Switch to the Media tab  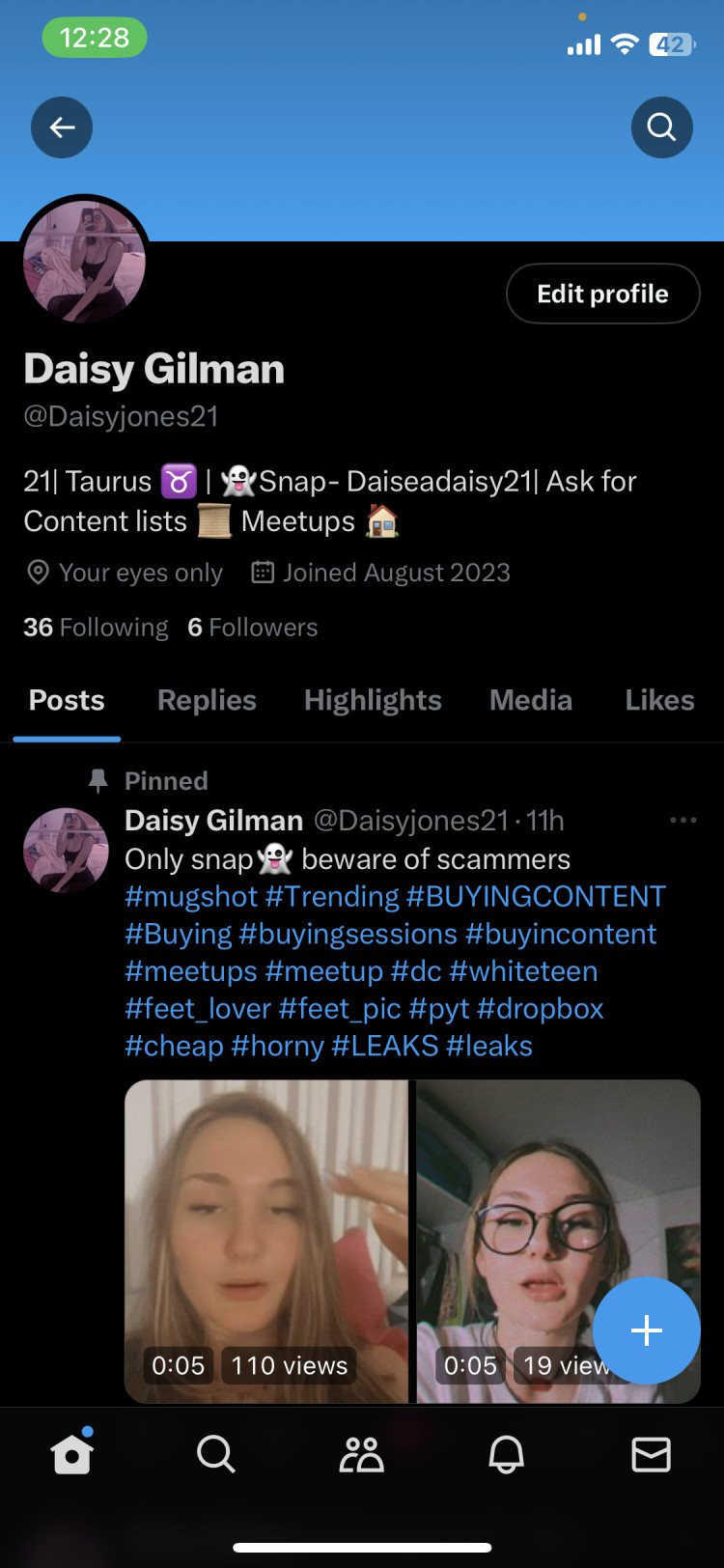pyautogui.click(x=531, y=701)
